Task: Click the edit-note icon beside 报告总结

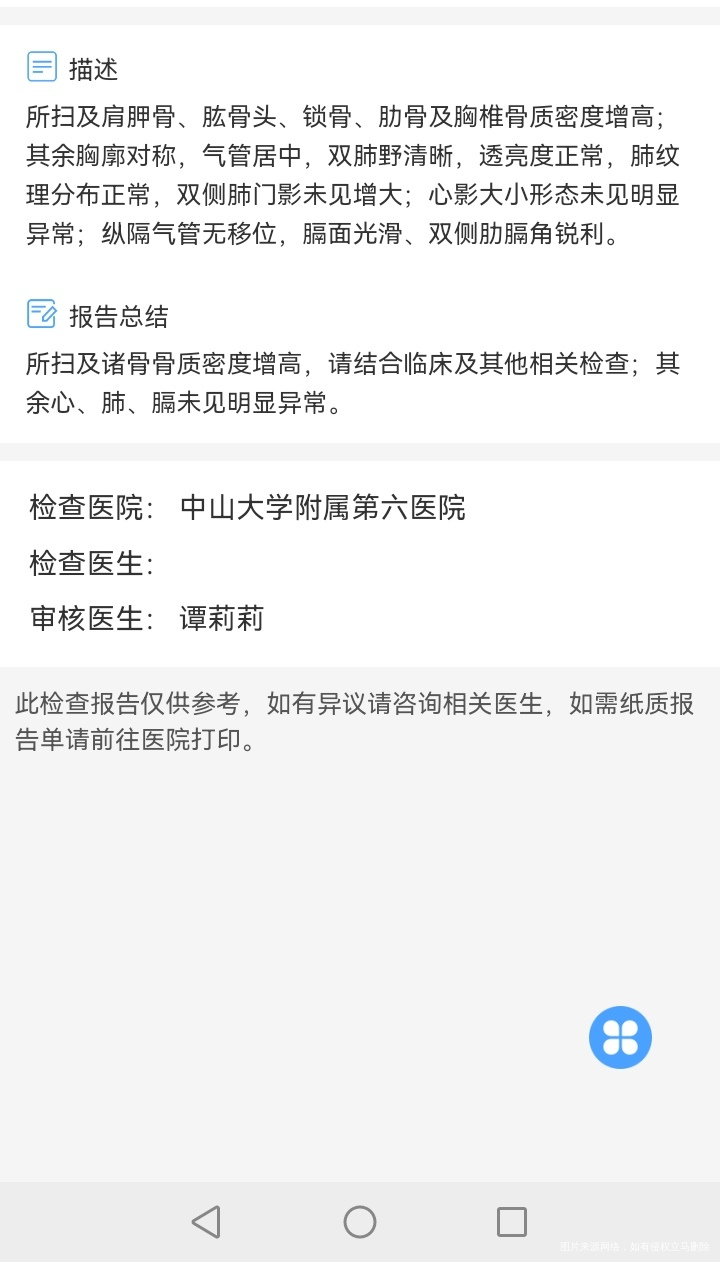Action: (x=41, y=315)
